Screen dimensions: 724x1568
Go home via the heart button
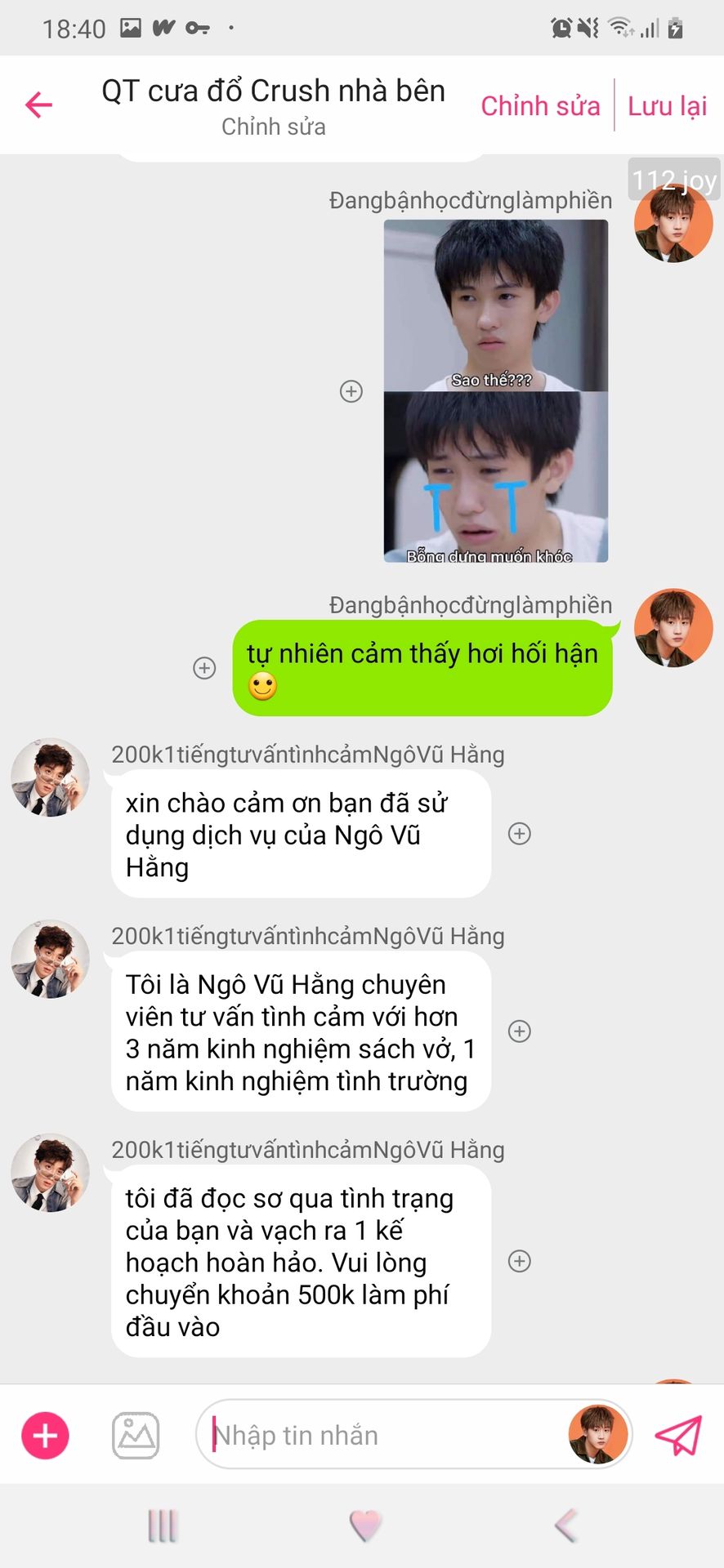click(x=365, y=1525)
